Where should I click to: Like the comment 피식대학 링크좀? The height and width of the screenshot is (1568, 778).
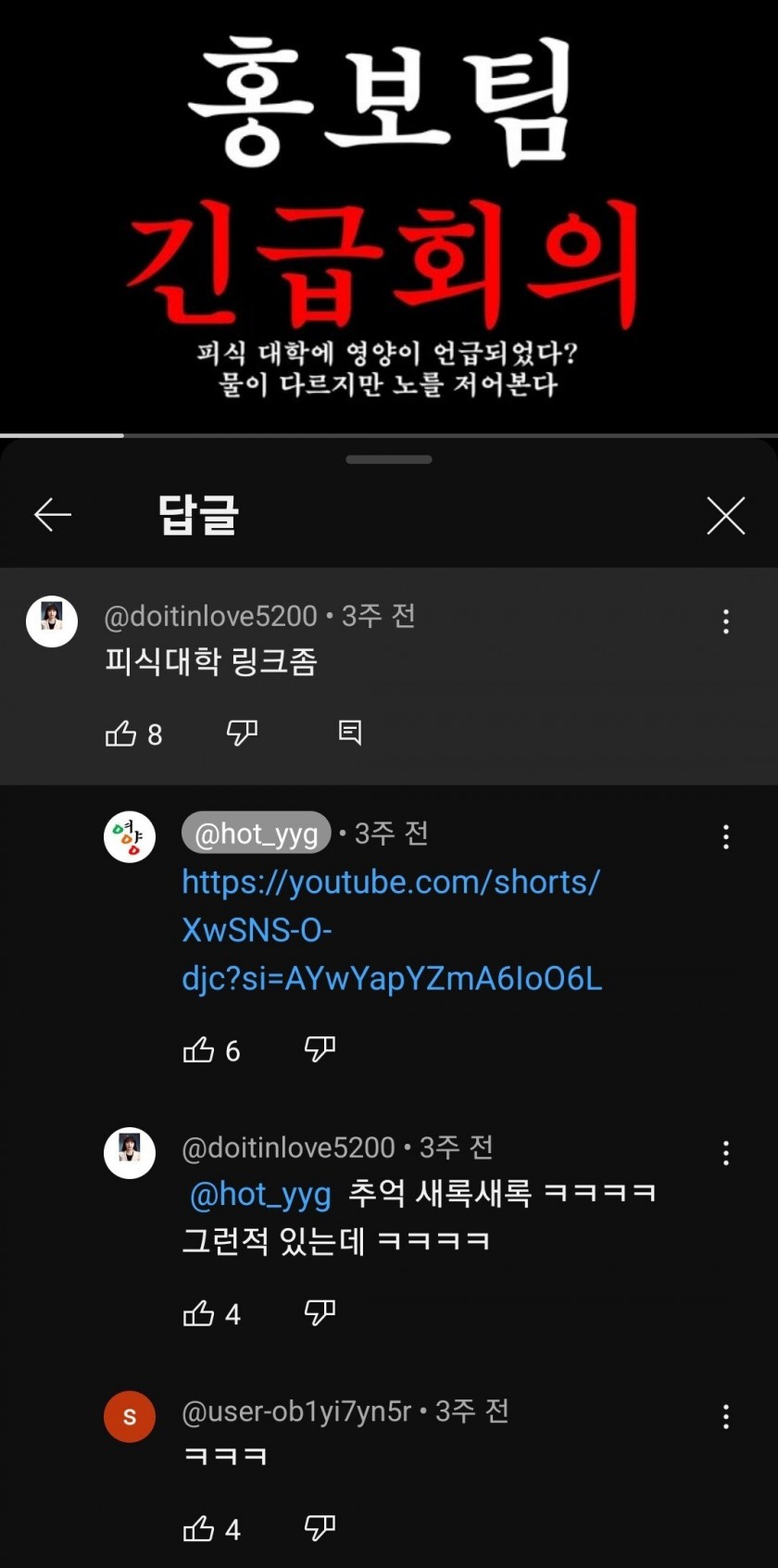(120, 734)
